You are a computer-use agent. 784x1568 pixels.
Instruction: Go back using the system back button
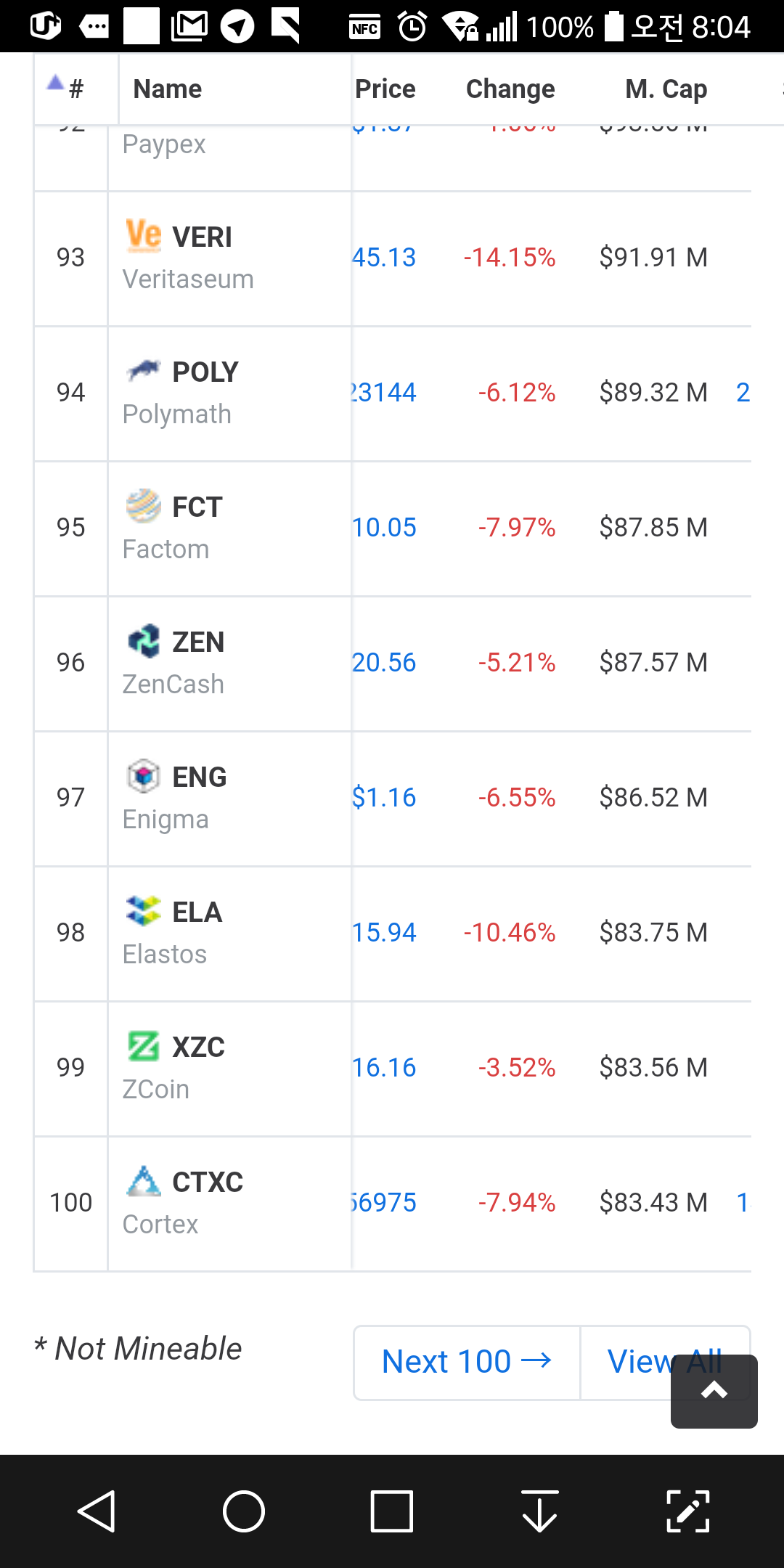[x=96, y=1511]
